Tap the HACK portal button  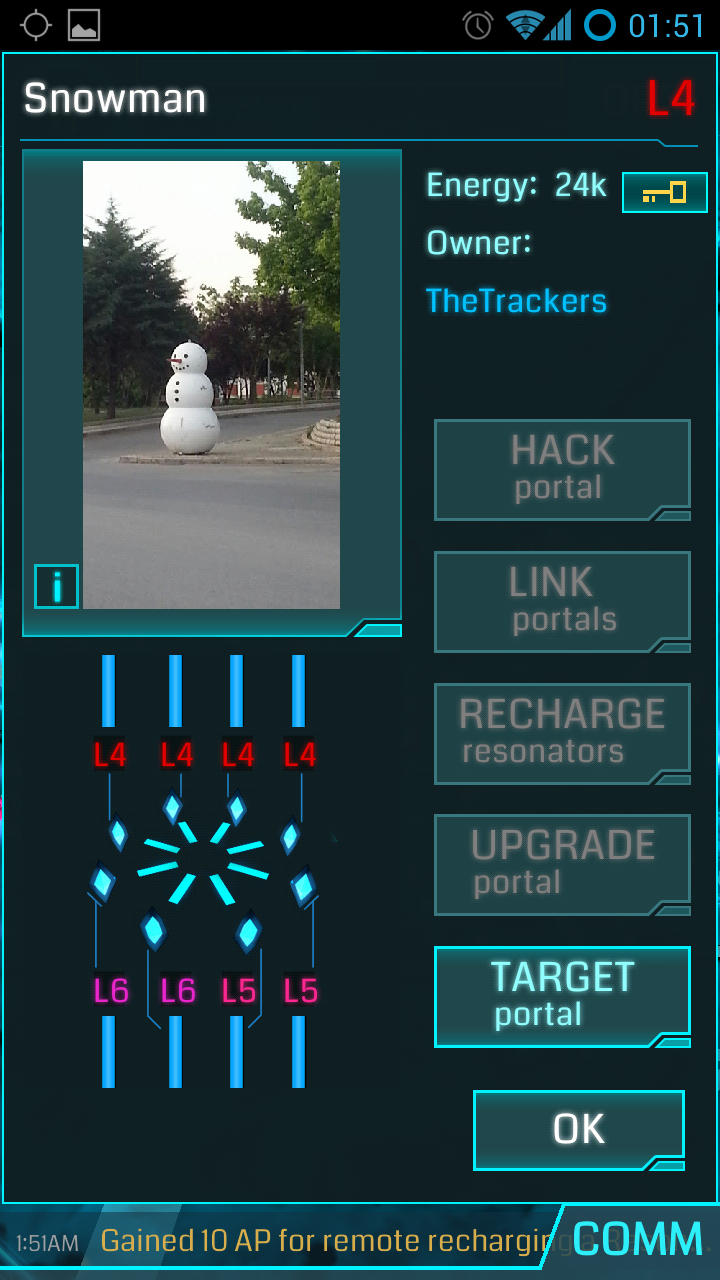tap(561, 469)
